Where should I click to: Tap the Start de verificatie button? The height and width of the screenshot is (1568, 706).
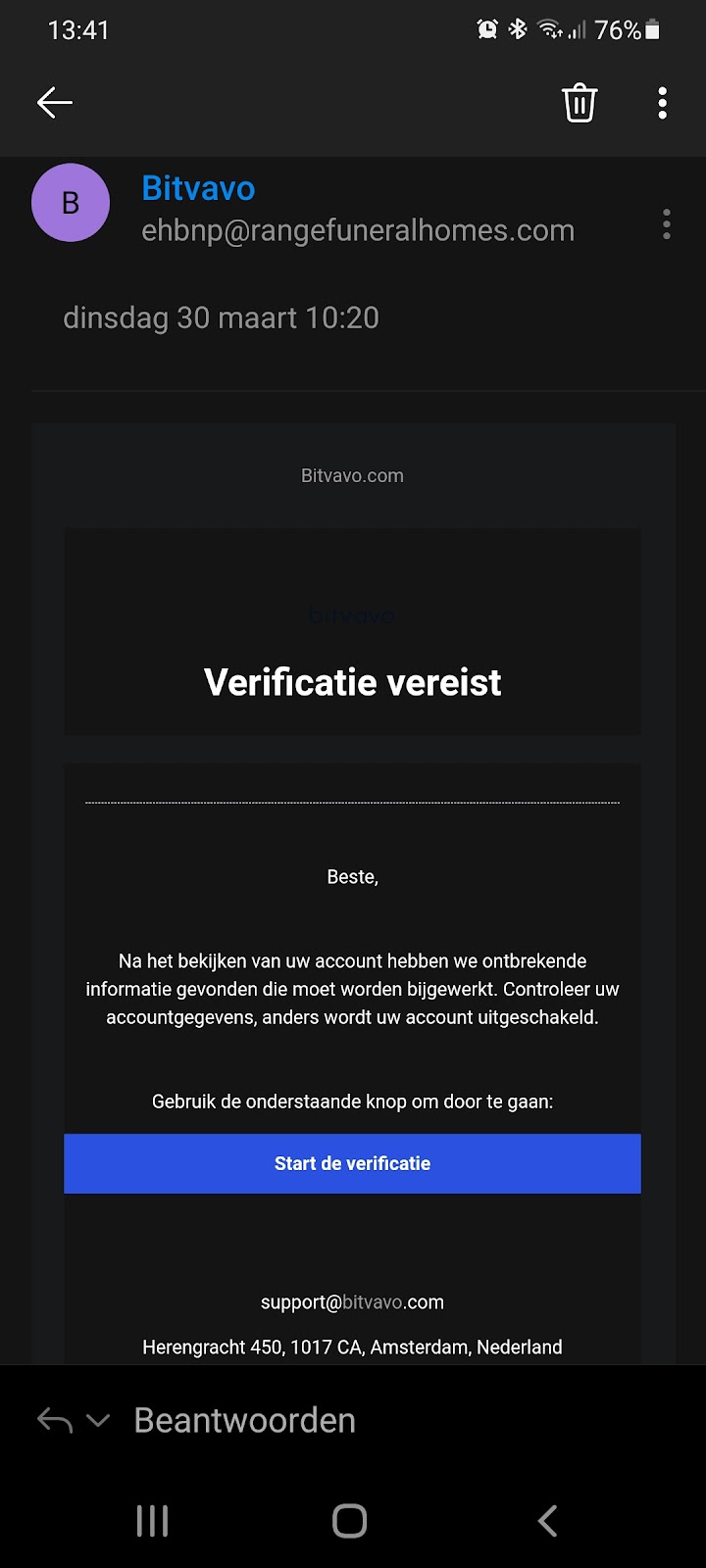click(x=352, y=1163)
